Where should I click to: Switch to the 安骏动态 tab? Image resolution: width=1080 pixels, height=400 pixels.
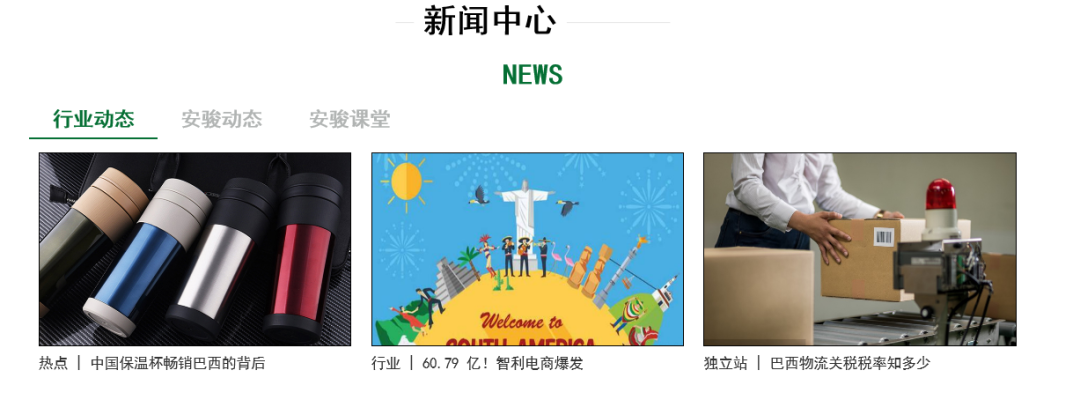tap(221, 120)
